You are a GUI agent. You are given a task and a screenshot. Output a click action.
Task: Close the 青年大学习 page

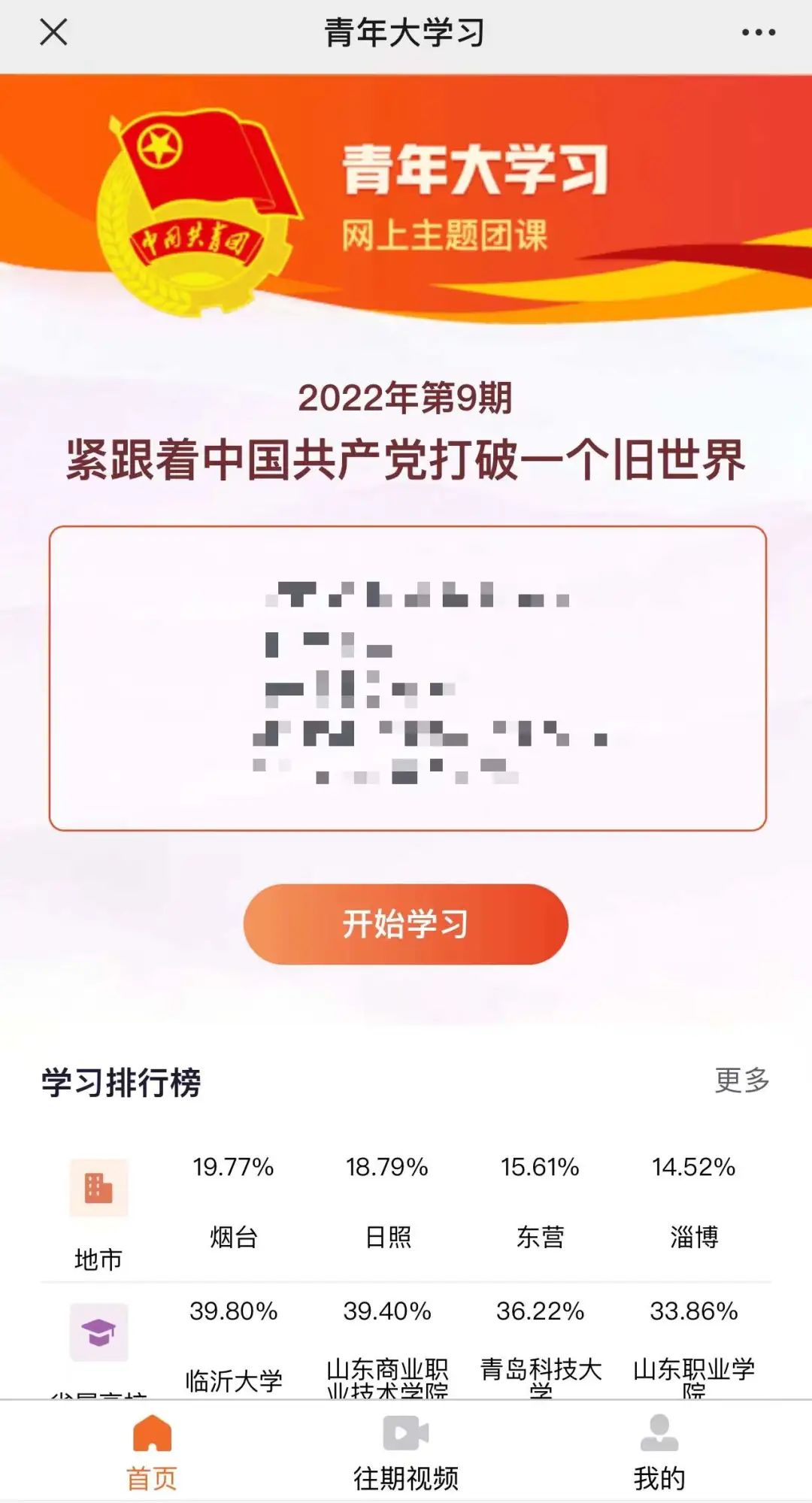point(53,32)
